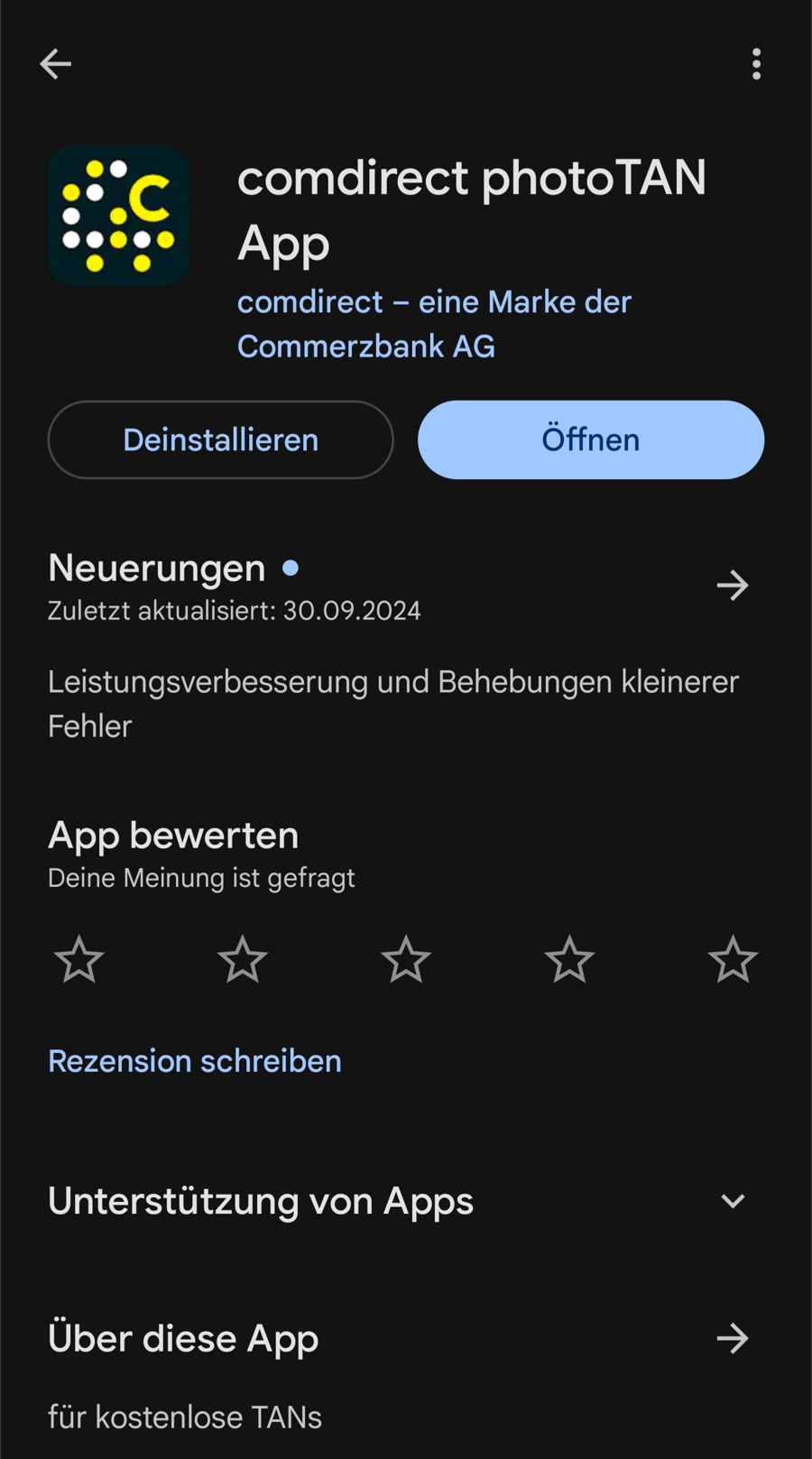
Task: Select the first rating star
Action: 78,959
